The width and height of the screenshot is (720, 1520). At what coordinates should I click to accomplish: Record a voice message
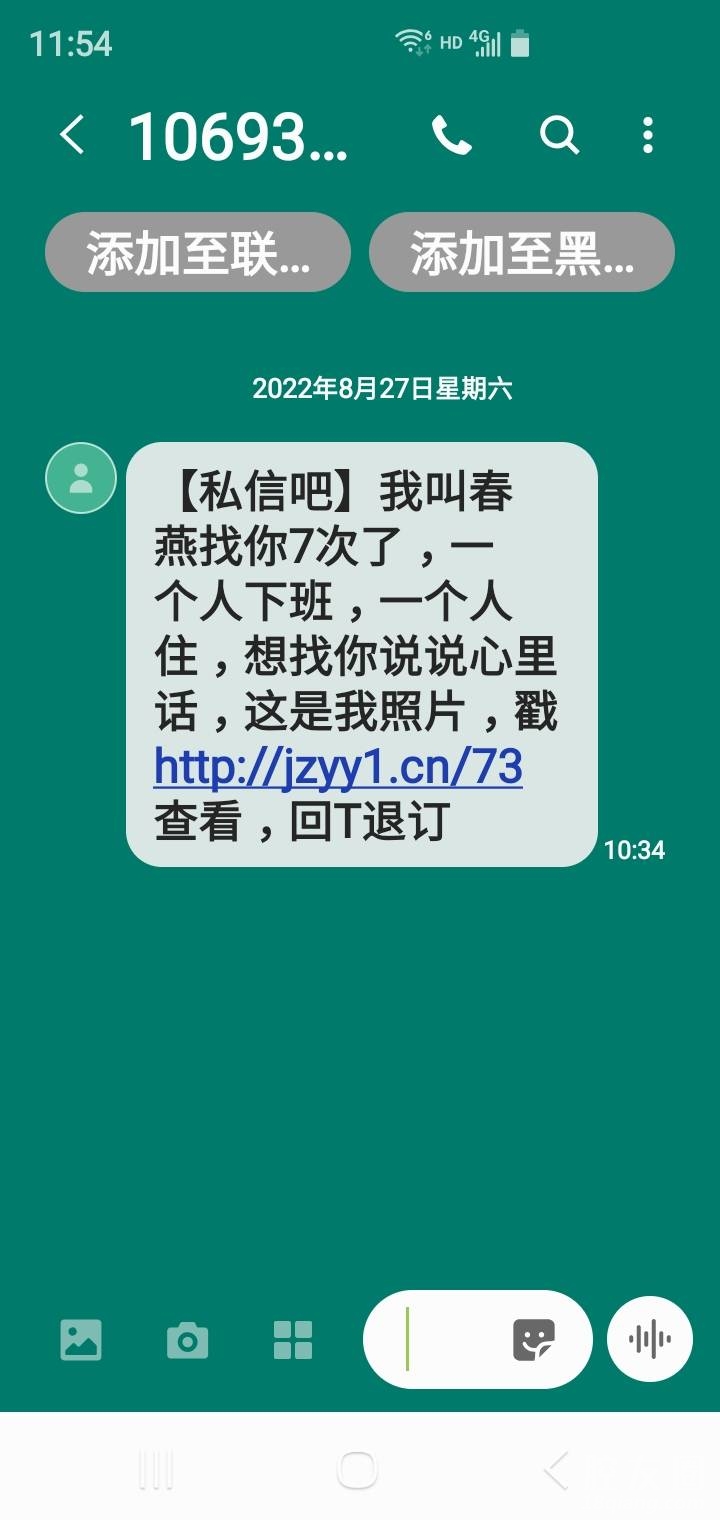tap(650, 1339)
